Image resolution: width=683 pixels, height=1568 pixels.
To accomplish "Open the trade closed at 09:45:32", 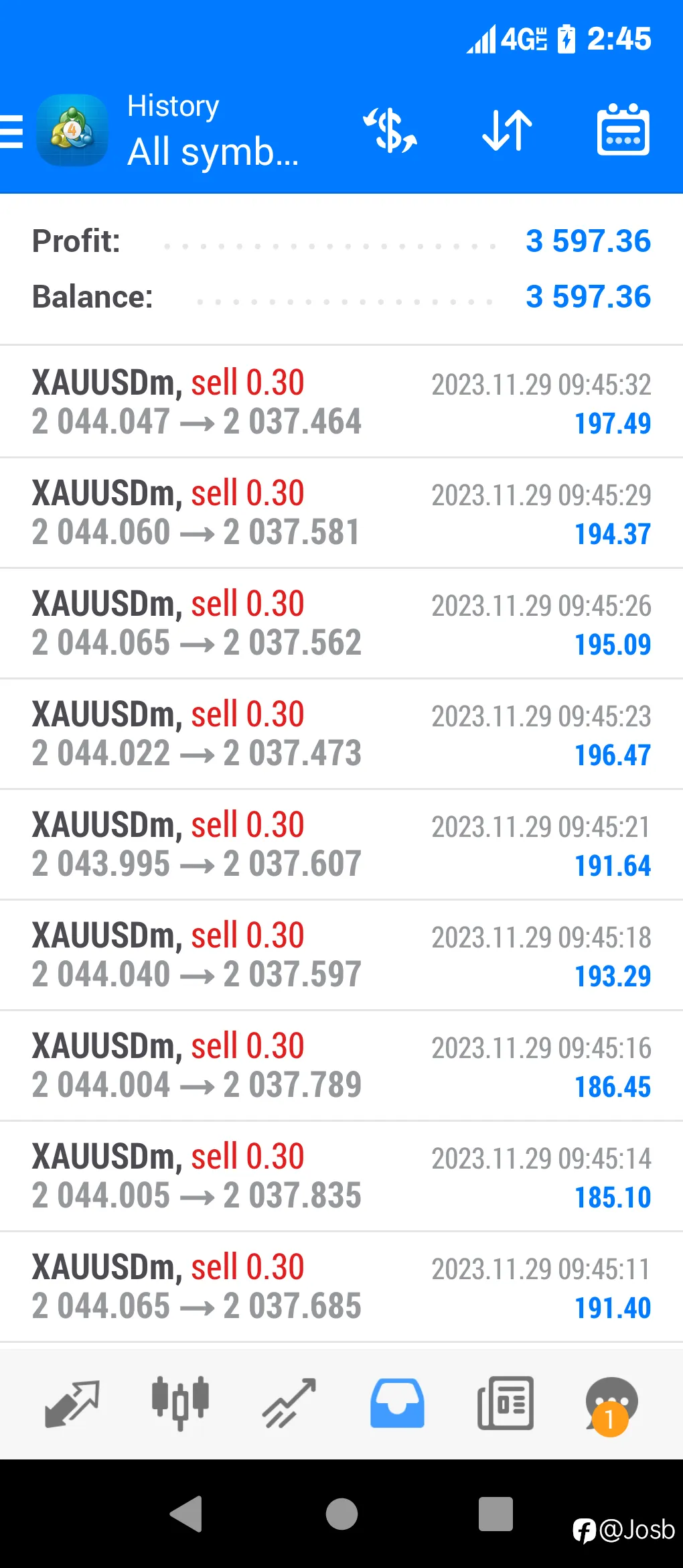I will (x=341, y=402).
